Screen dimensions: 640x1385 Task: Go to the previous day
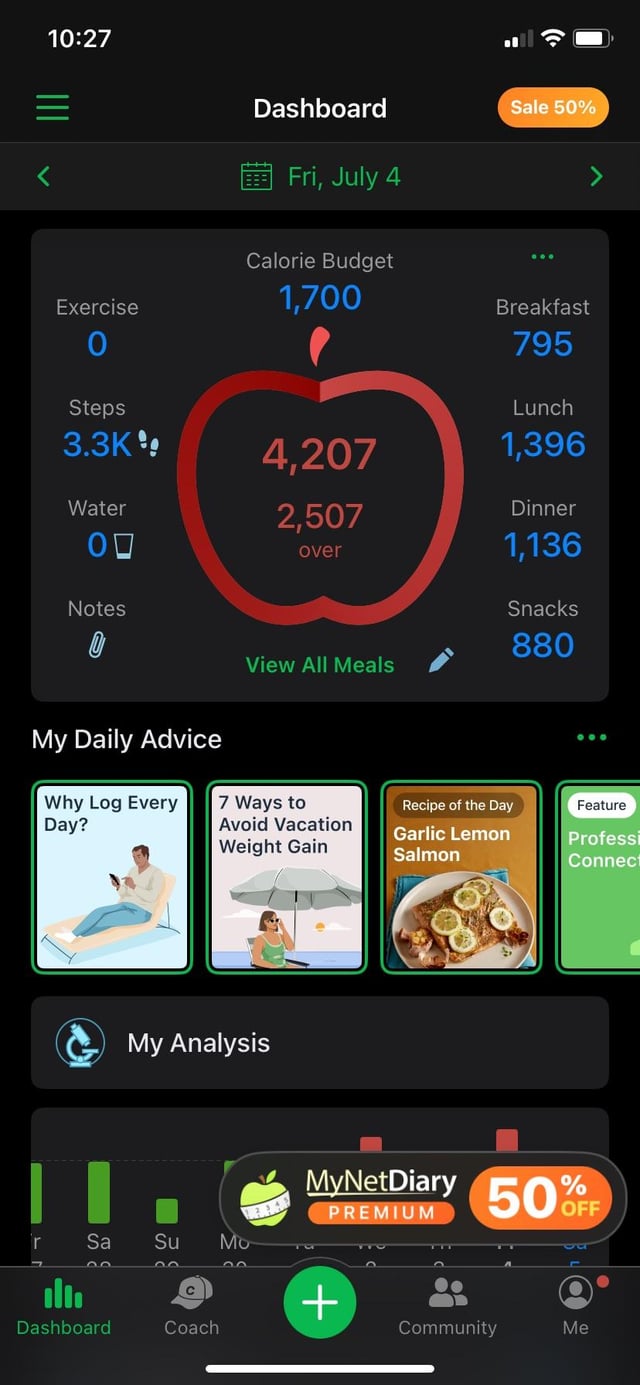[x=43, y=177]
